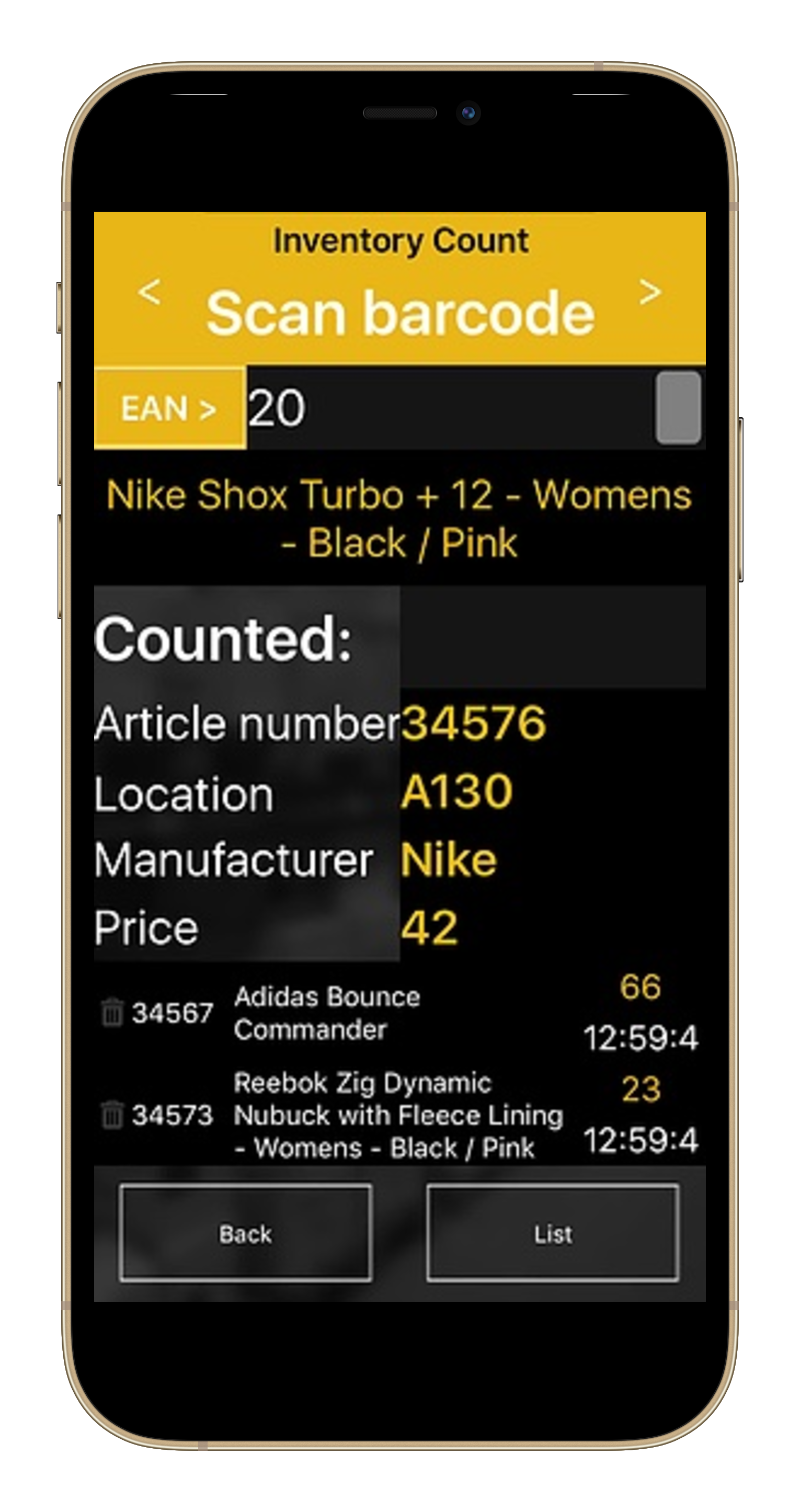
Task: Tap the EAN > button
Action: click(169, 408)
